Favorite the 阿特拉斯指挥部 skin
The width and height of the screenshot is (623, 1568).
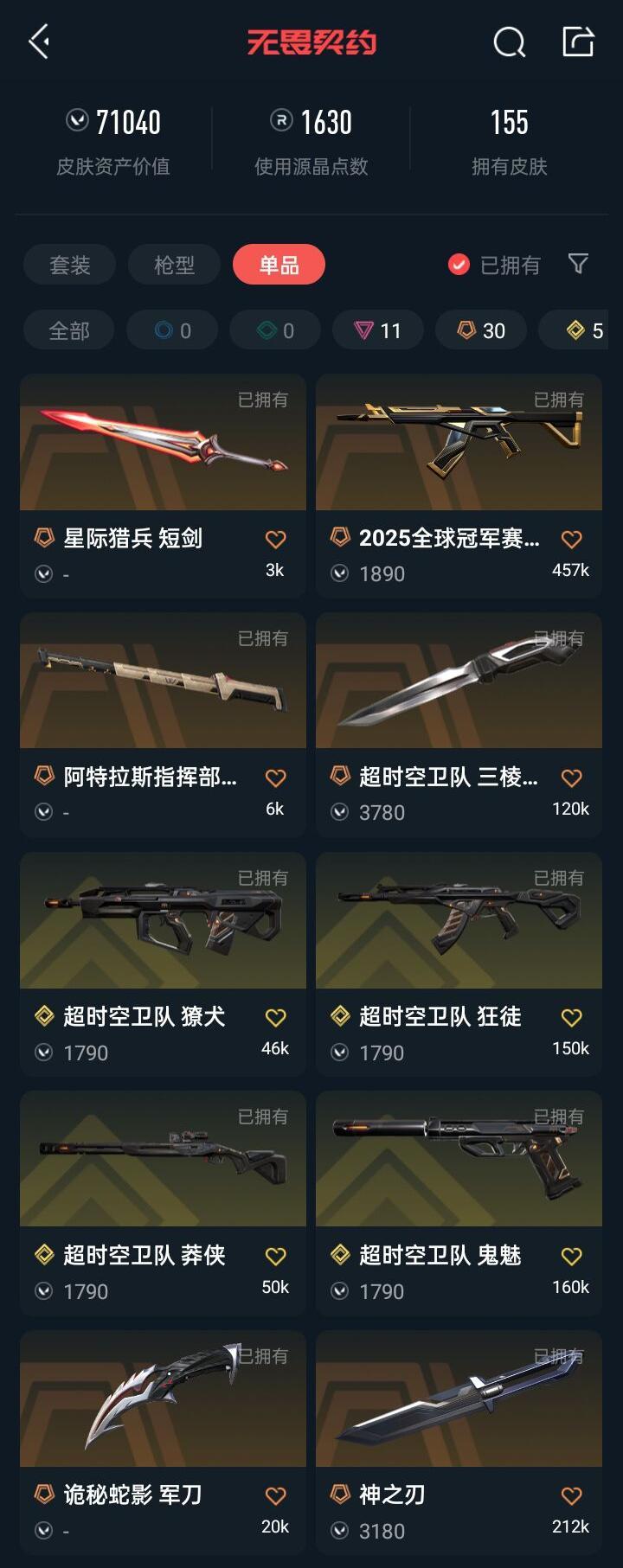[x=275, y=778]
